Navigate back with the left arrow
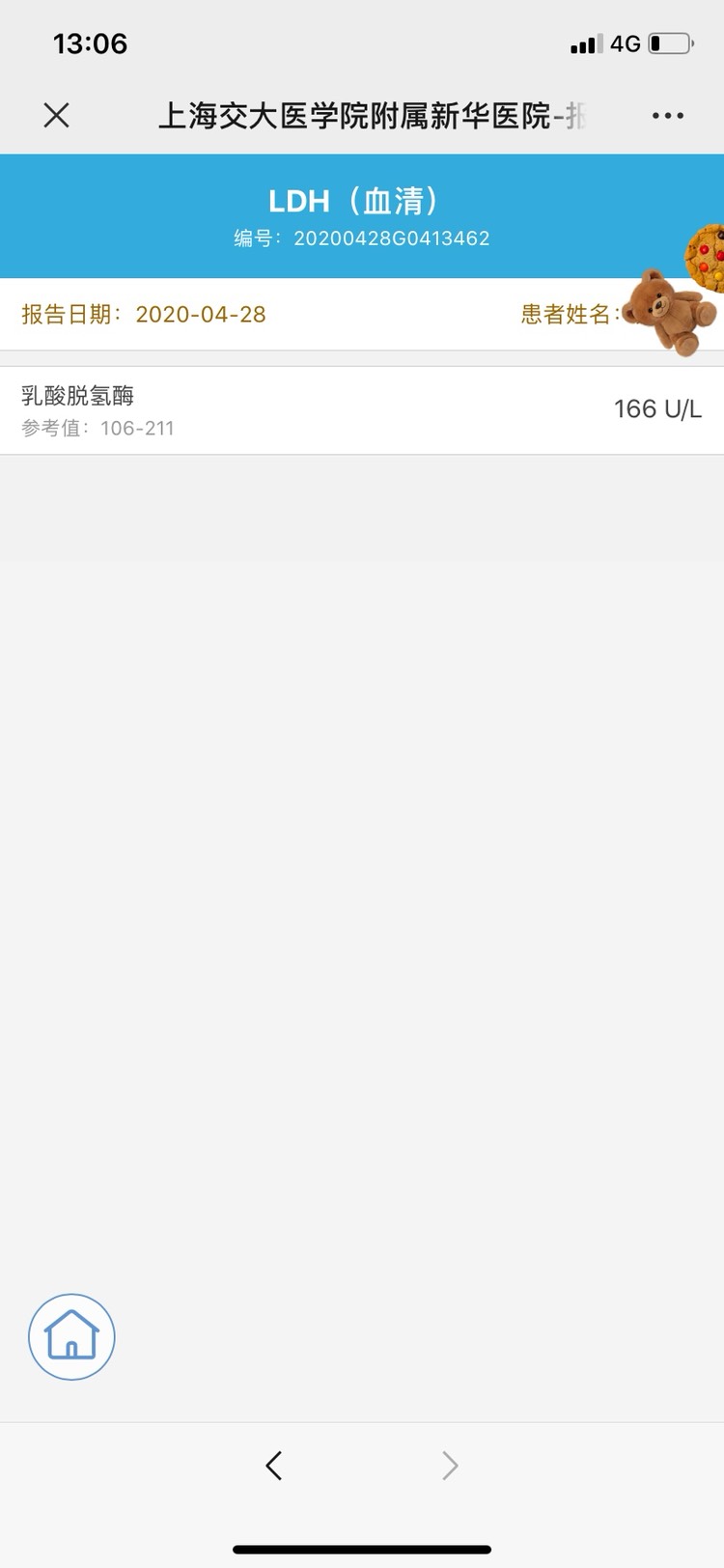Screen dimensions: 724x1568 click(x=274, y=1466)
